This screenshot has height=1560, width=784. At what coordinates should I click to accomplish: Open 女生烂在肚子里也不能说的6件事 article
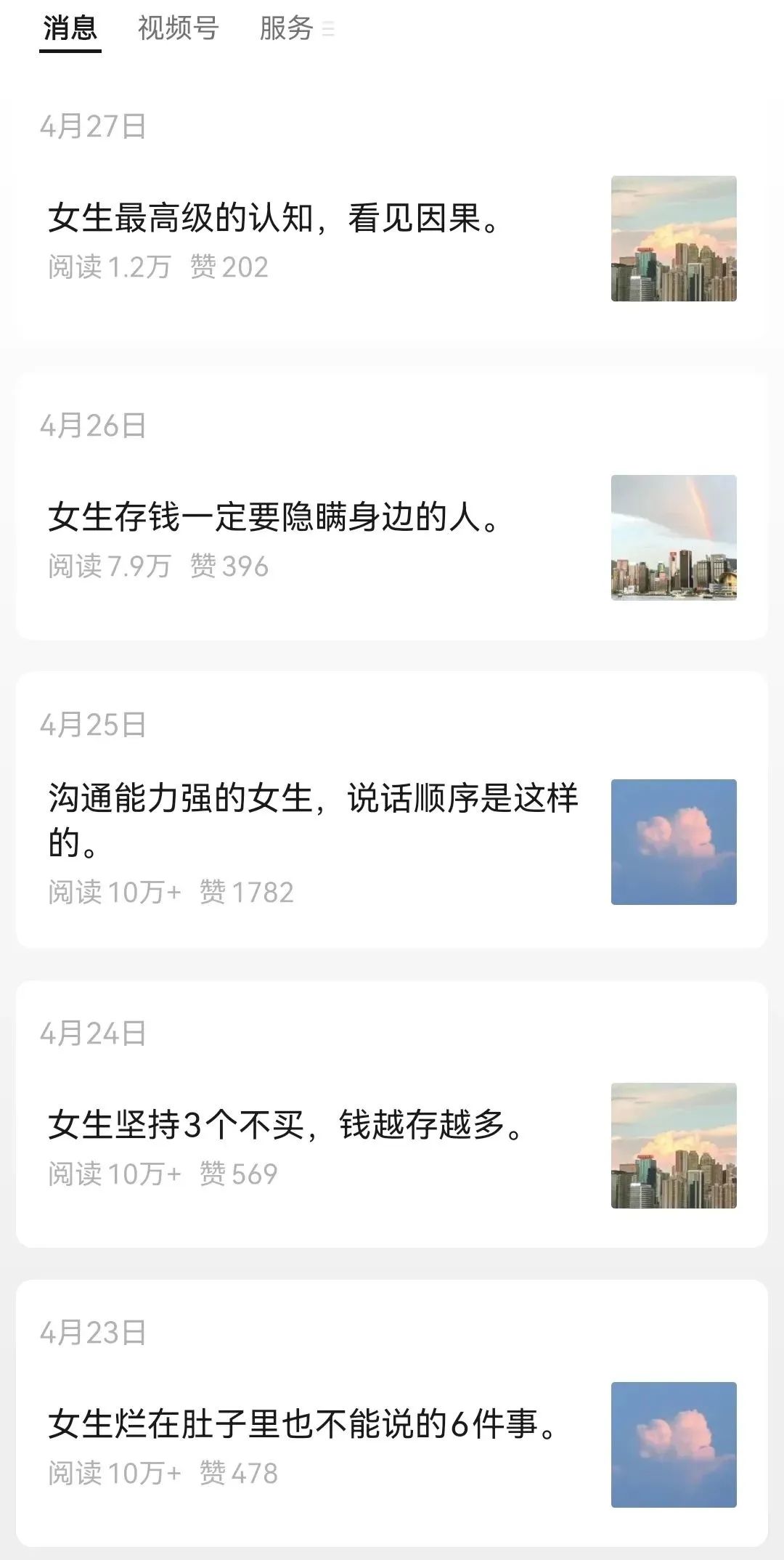coord(303,1424)
